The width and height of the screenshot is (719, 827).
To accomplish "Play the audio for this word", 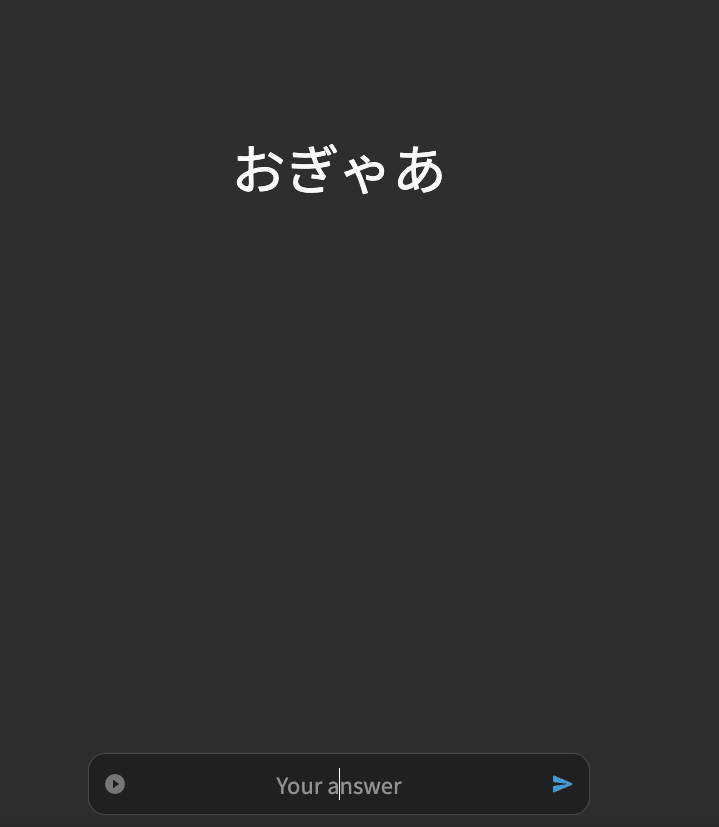I will pos(115,785).
